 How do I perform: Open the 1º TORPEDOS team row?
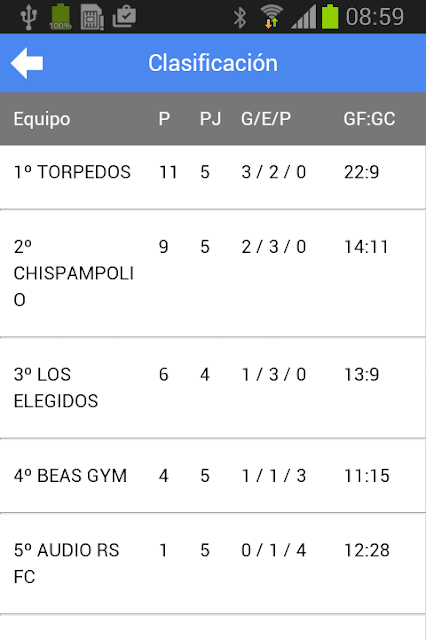pyautogui.click(x=213, y=177)
